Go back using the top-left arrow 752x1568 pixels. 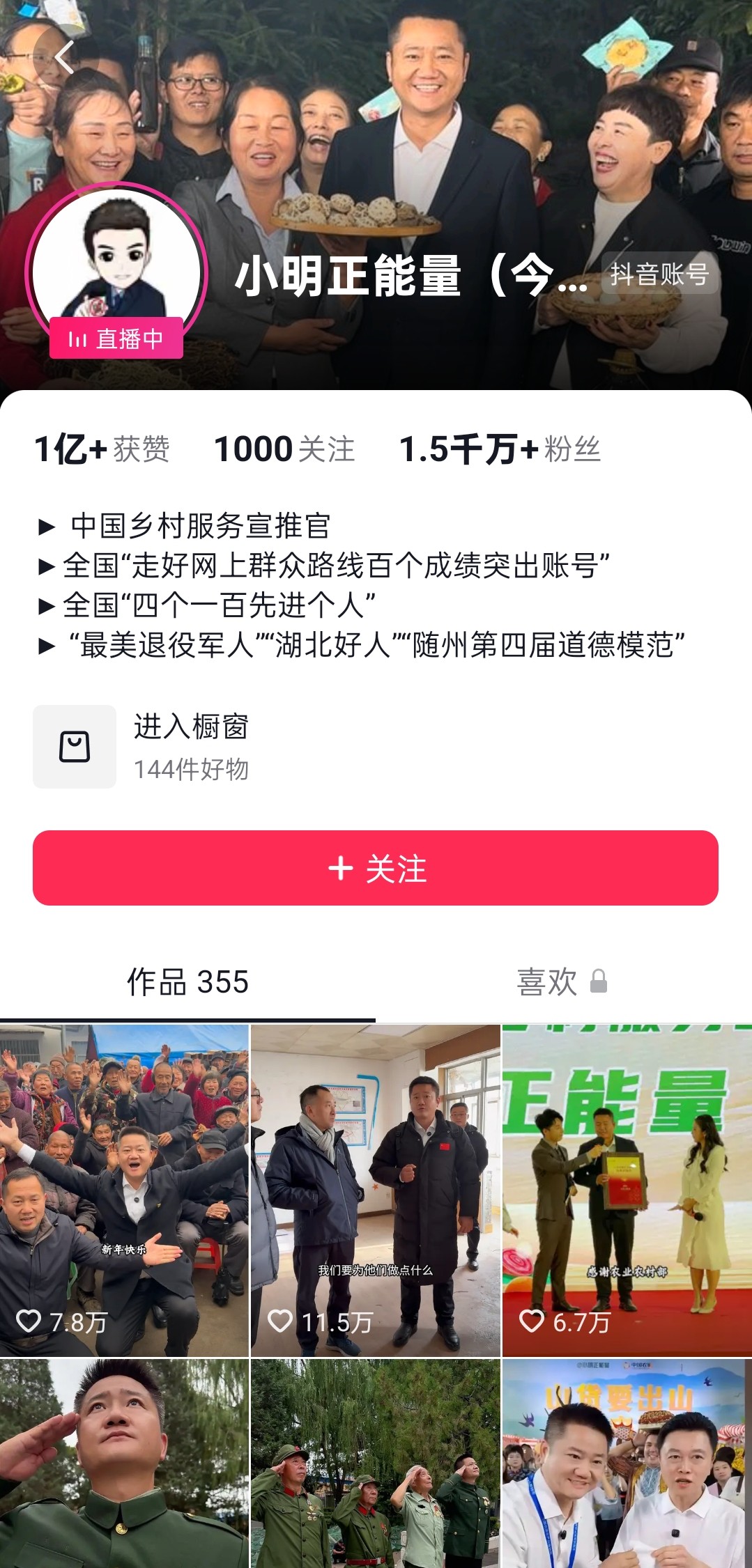tap(63, 58)
